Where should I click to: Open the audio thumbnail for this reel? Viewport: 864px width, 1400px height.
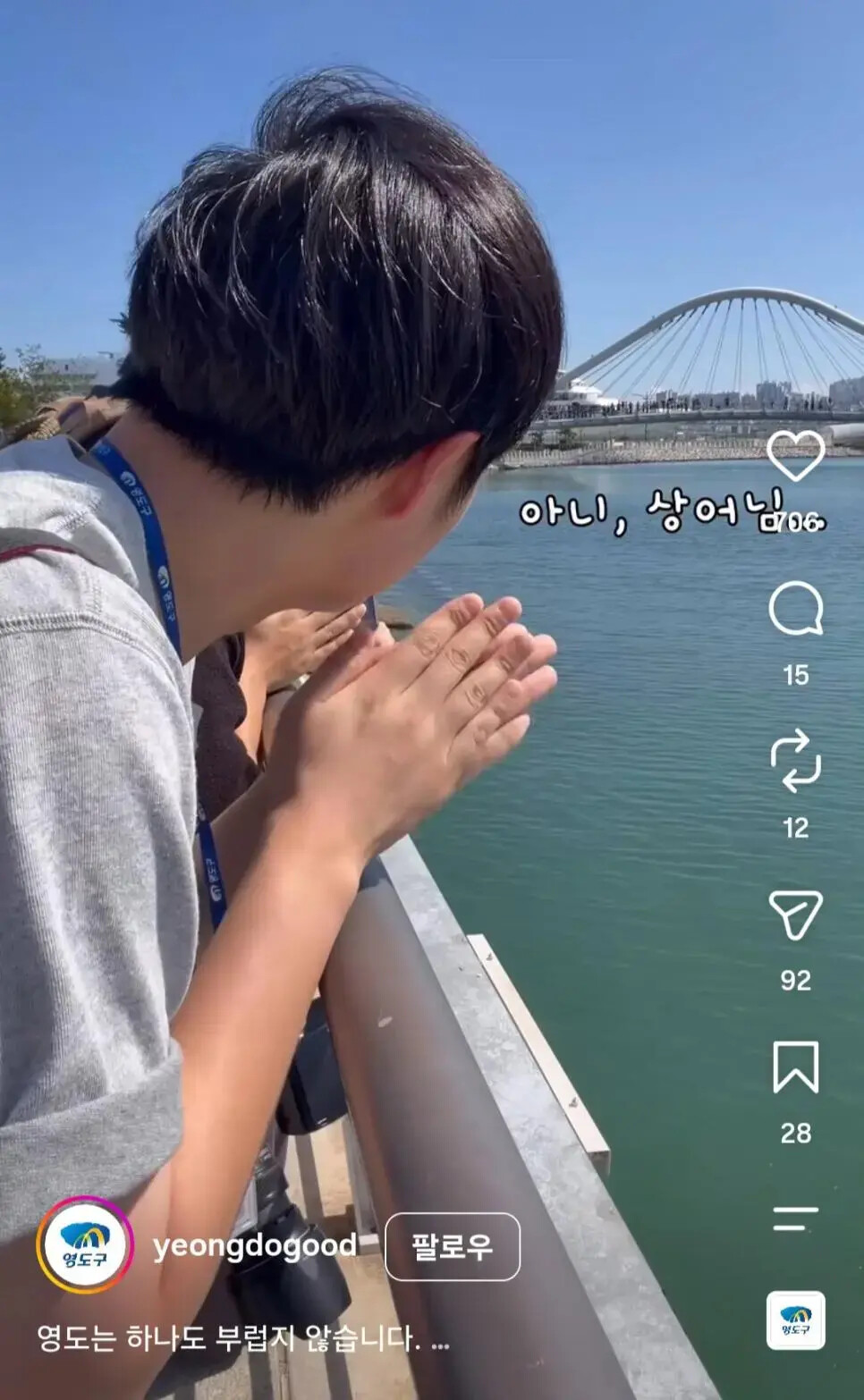(x=796, y=1320)
